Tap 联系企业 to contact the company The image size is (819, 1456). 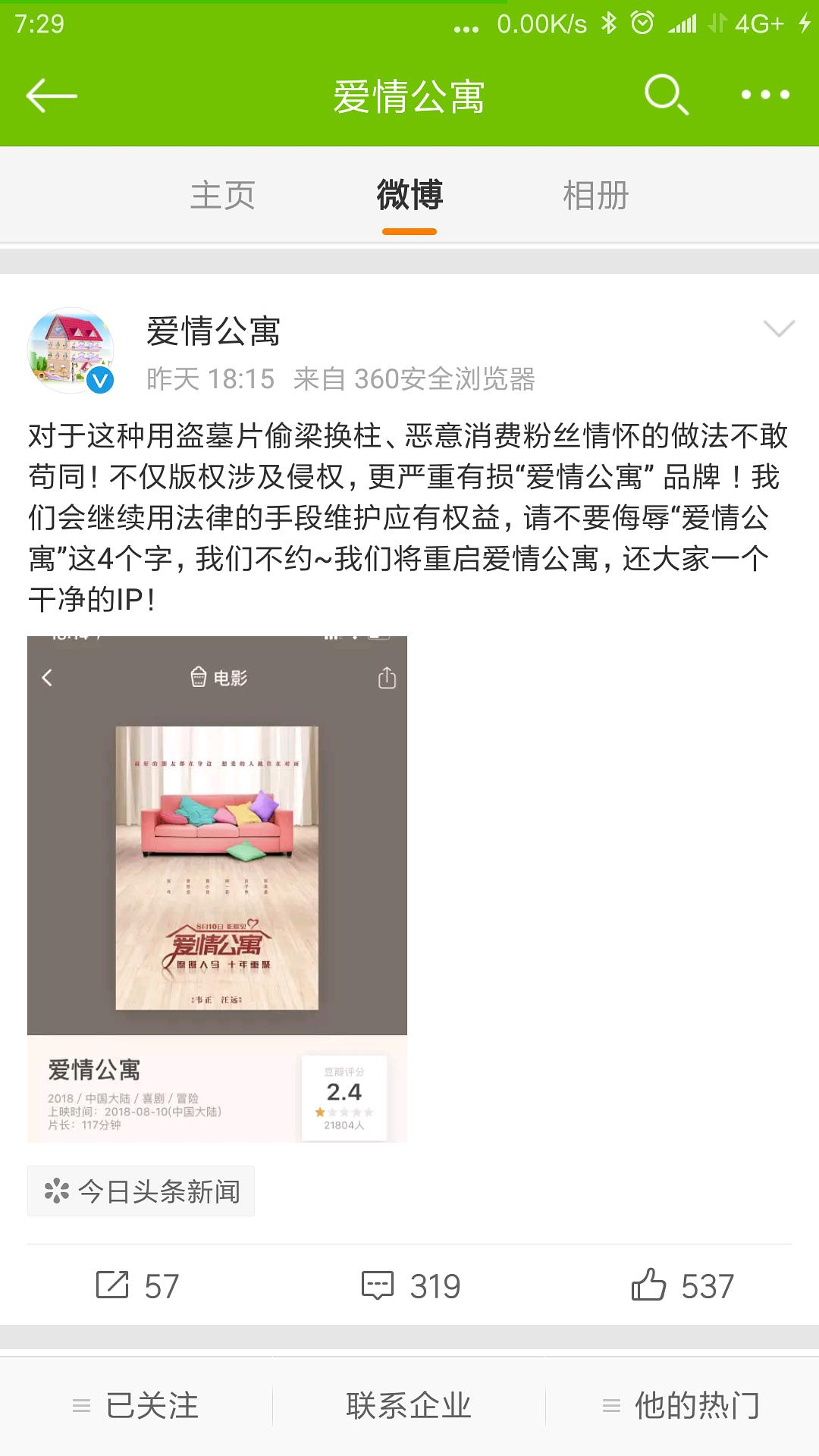[409, 1406]
